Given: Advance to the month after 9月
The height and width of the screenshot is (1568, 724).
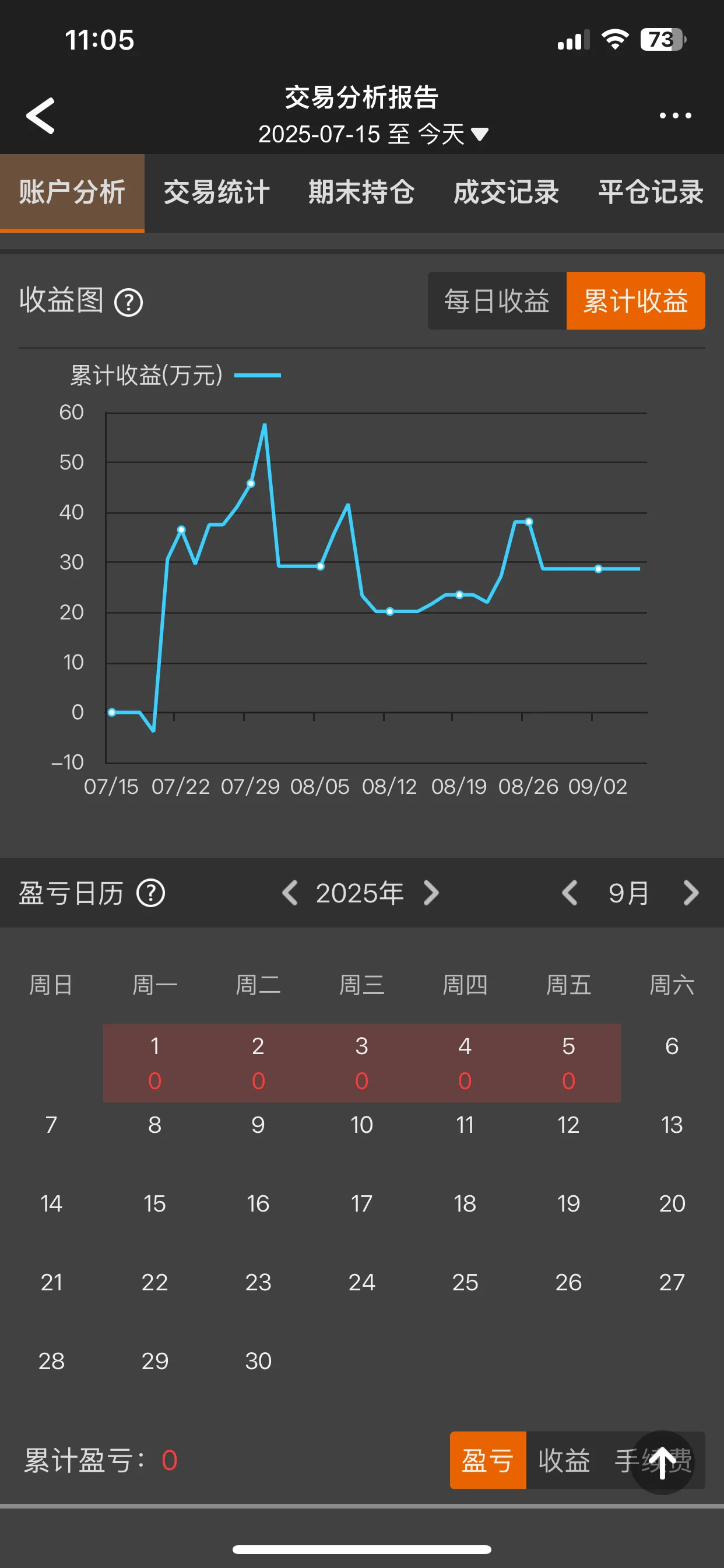Looking at the screenshot, I should tap(691, 893).
